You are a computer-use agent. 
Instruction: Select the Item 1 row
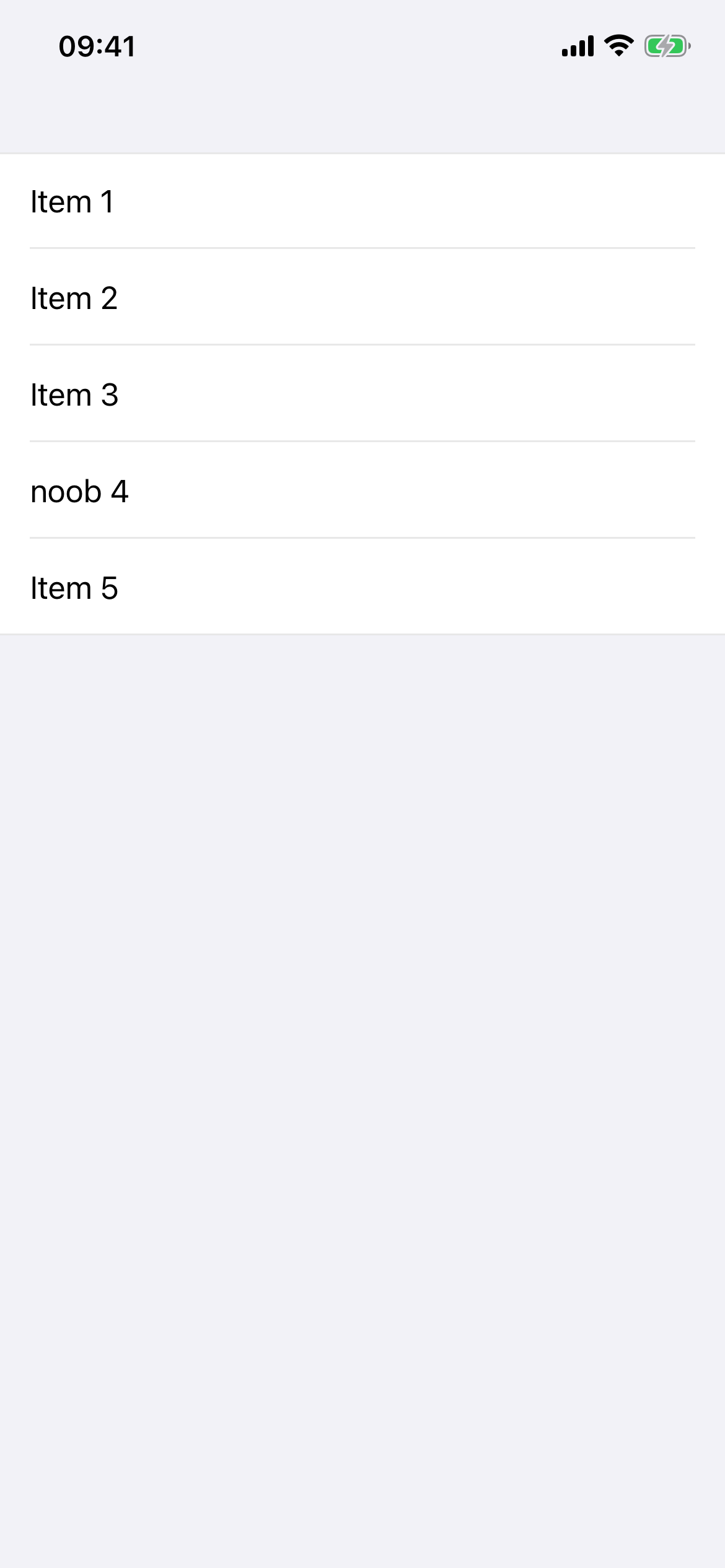click(x=362, y=201)
